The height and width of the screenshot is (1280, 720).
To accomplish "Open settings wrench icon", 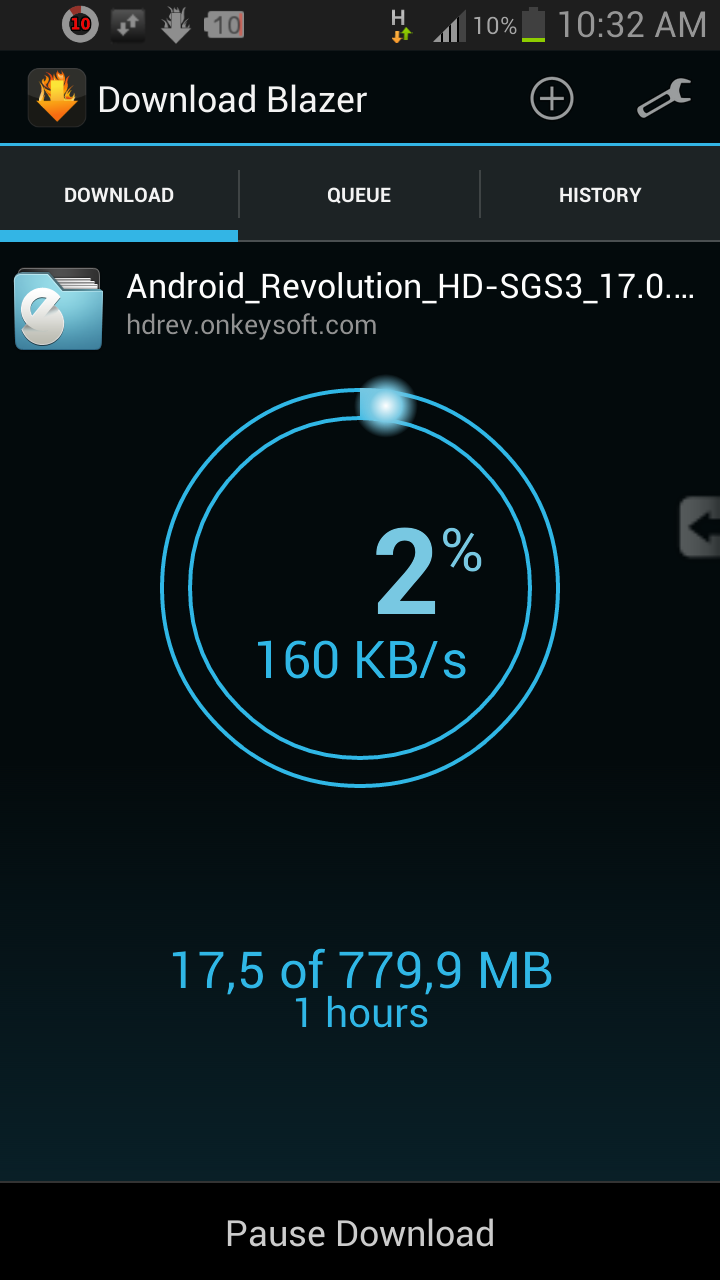I will 664,99.
